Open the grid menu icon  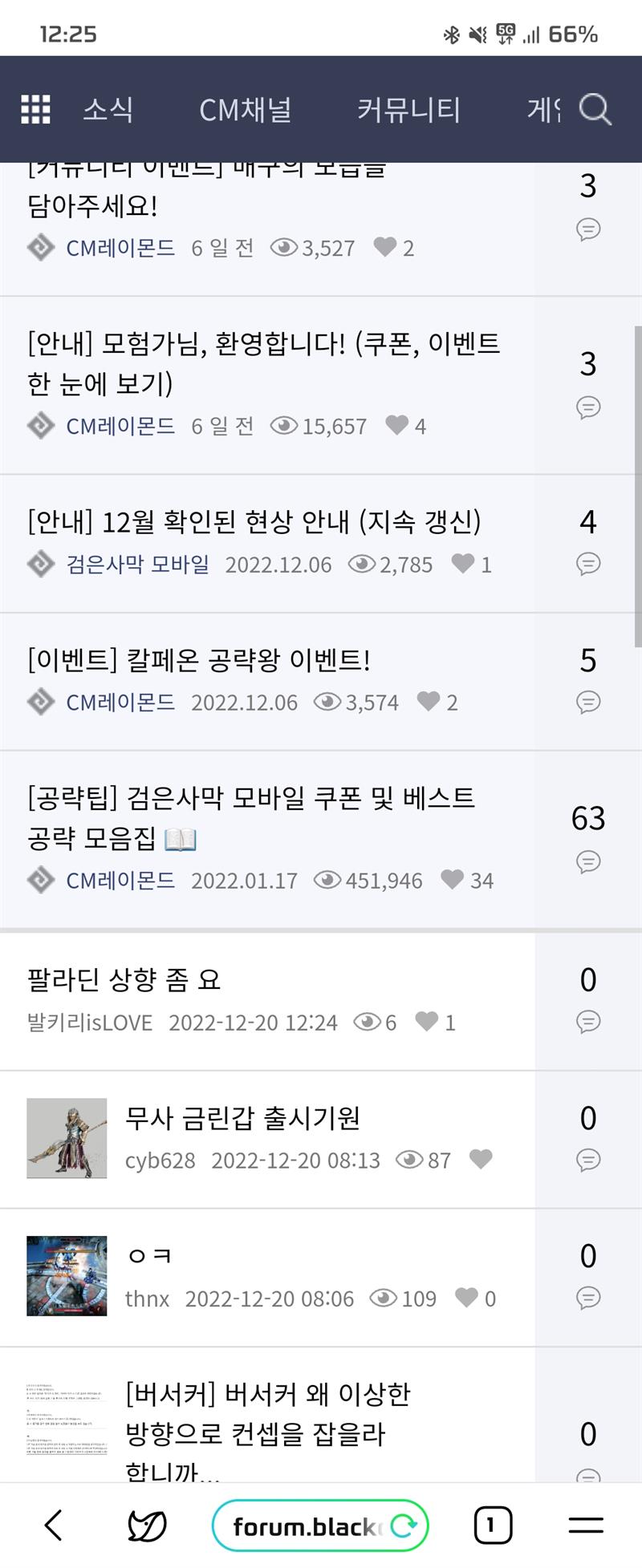(35, 109)
